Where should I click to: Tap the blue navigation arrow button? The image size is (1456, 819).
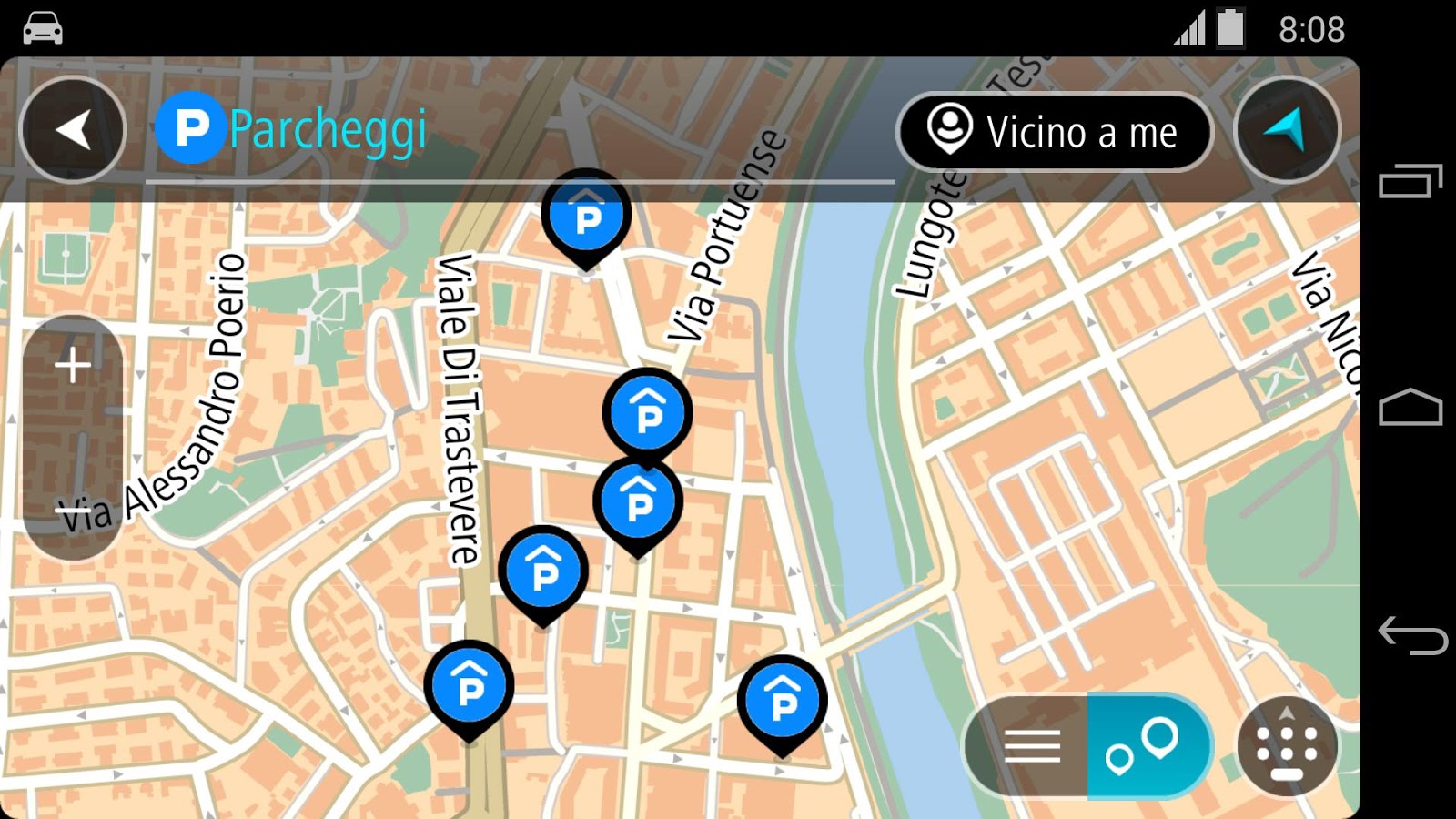(x=1287, y=130)
